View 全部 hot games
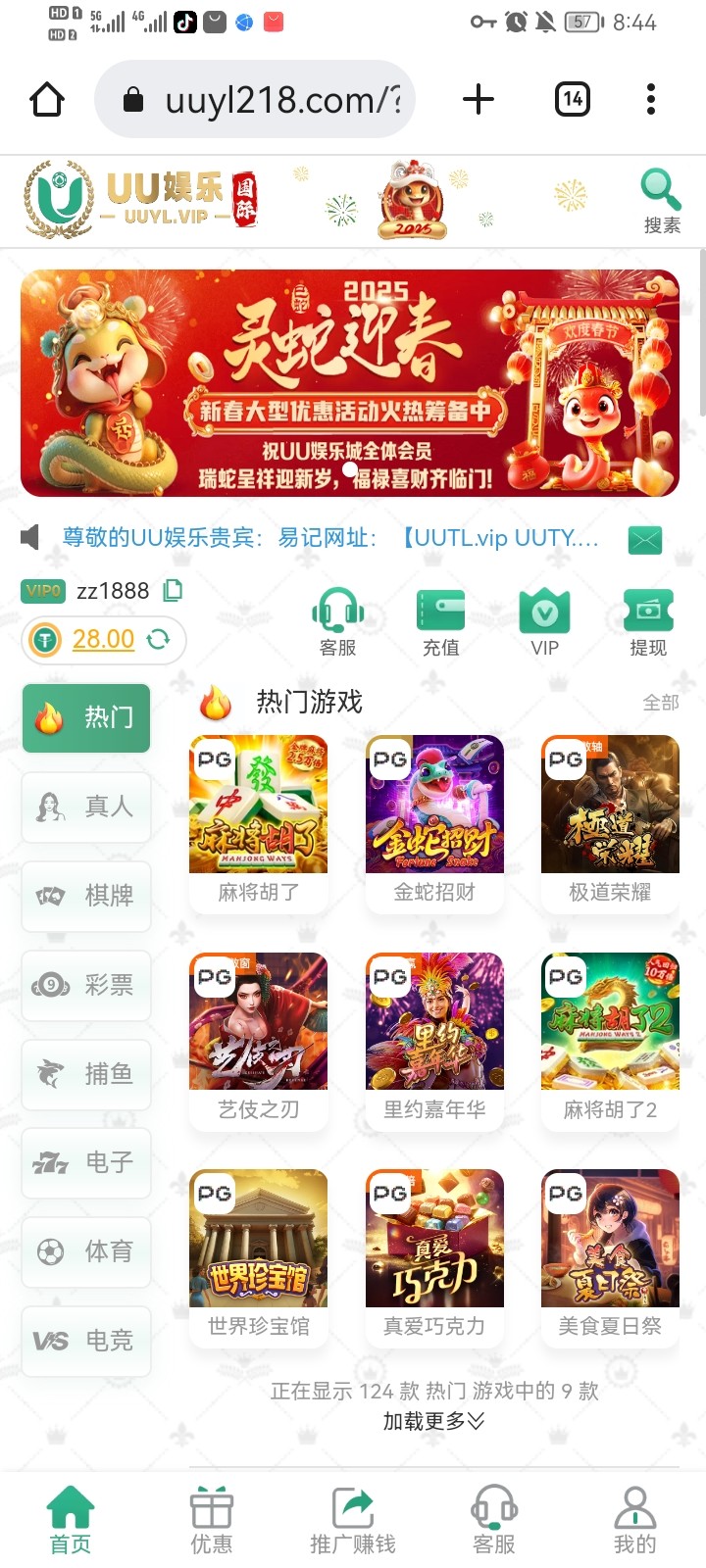The width and height of the screenshot is (706, 1568). tap(660, 703)
